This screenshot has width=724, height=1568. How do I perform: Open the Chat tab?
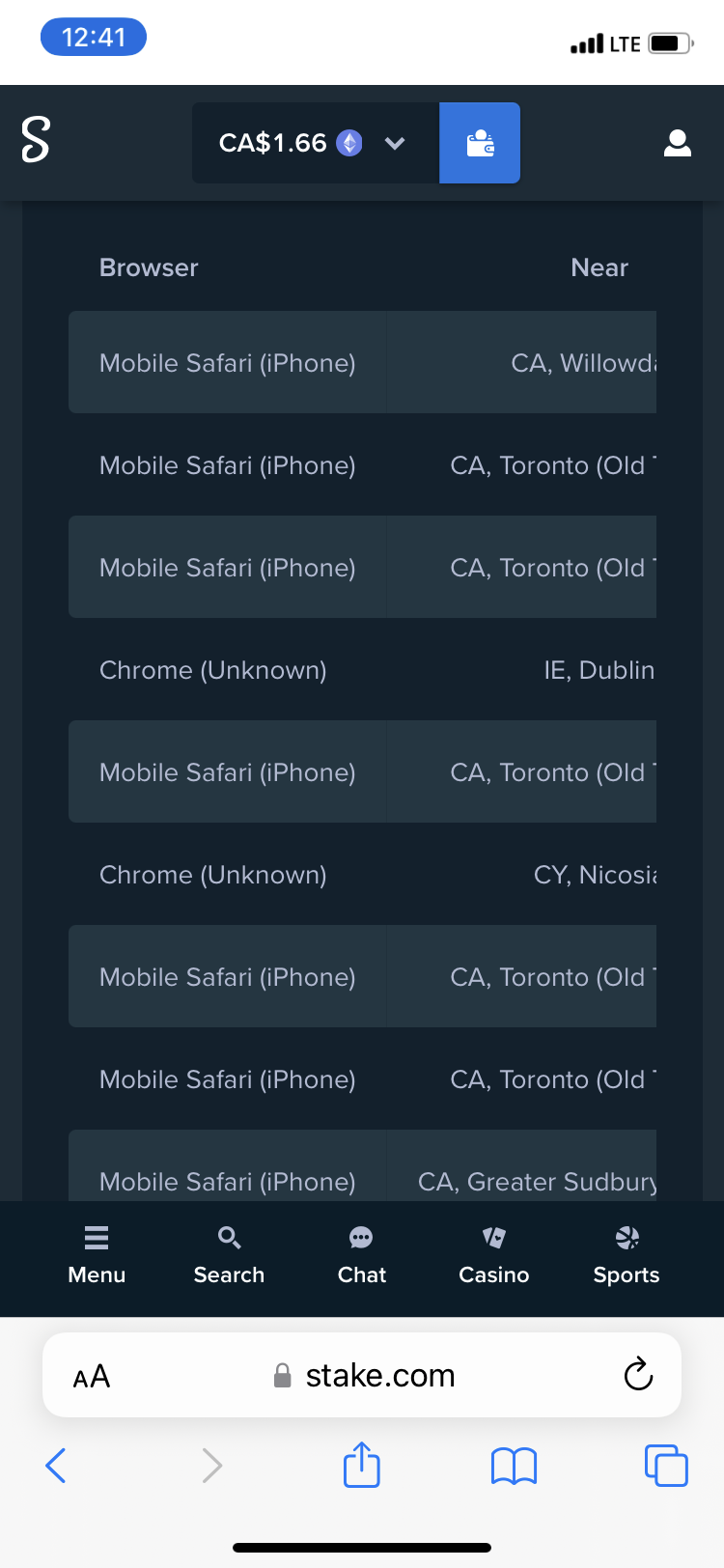362,1255
